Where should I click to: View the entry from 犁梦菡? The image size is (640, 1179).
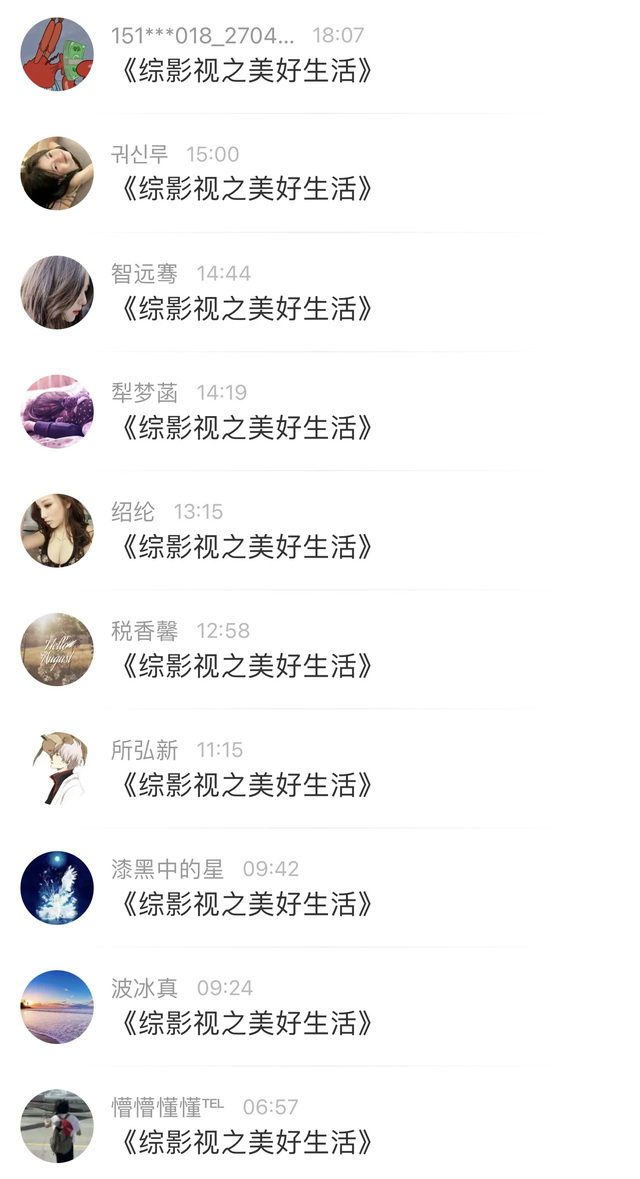tap(246, 428)
